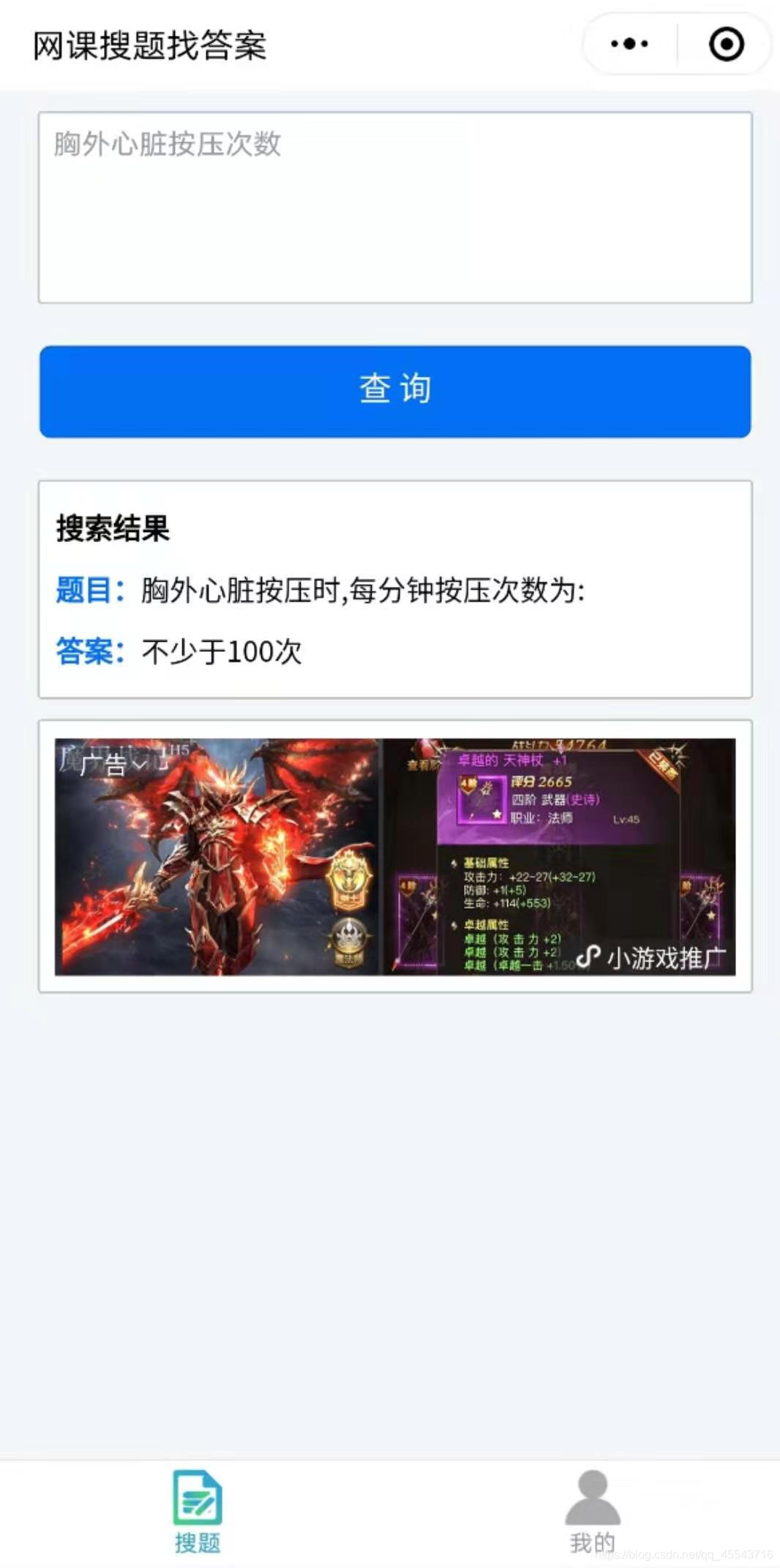
Task: Tap the TikTok music-note logo in the ad
Action: (590, 955)
